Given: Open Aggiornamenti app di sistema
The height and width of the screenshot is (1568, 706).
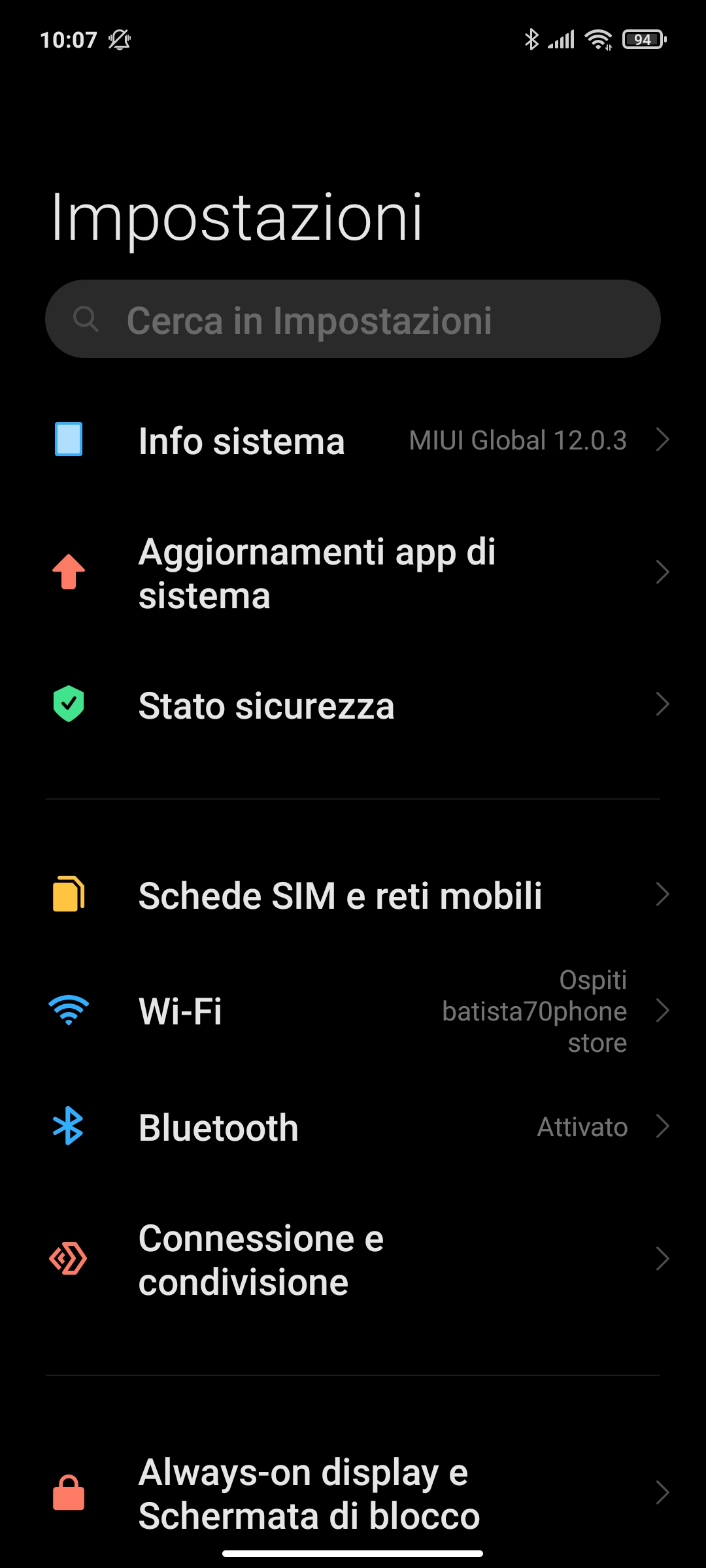Looking at the screenshot, I should (353, 573).
